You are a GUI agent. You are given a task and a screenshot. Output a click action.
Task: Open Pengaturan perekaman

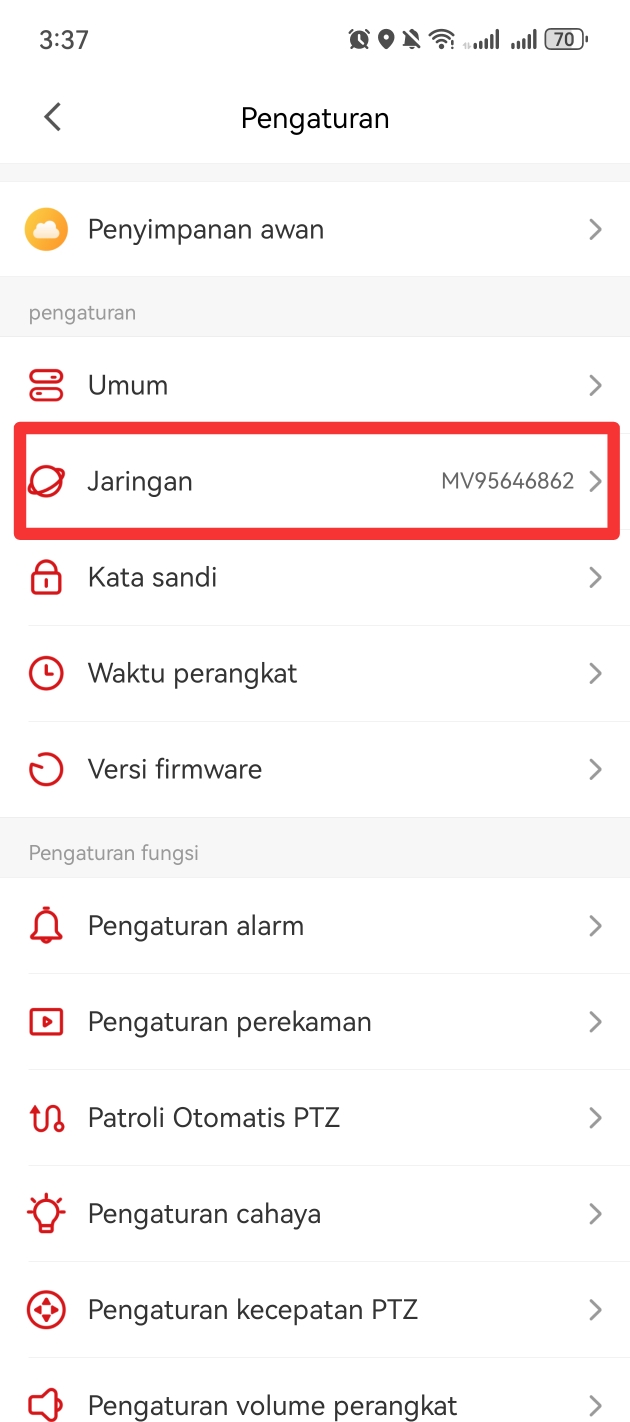315,1022
